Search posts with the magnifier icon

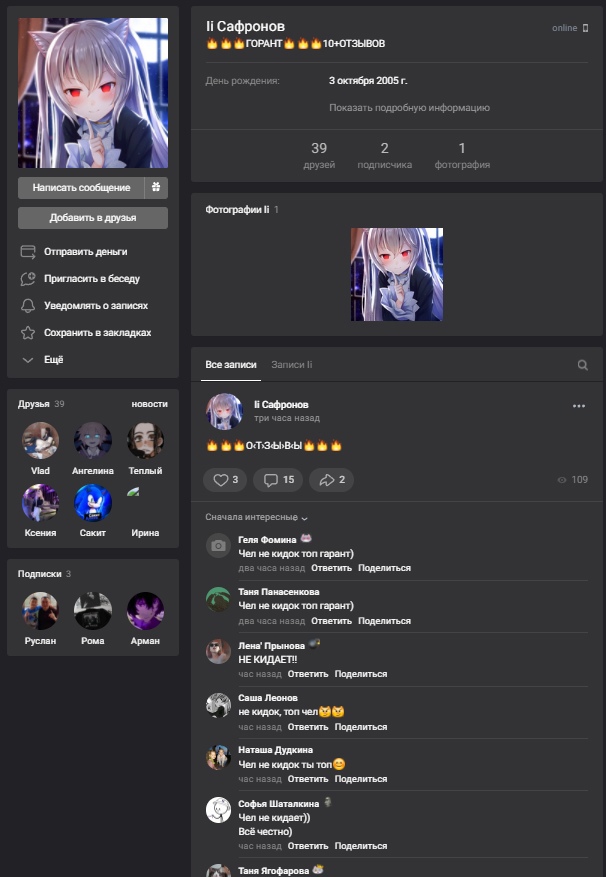tap(583, 365)
